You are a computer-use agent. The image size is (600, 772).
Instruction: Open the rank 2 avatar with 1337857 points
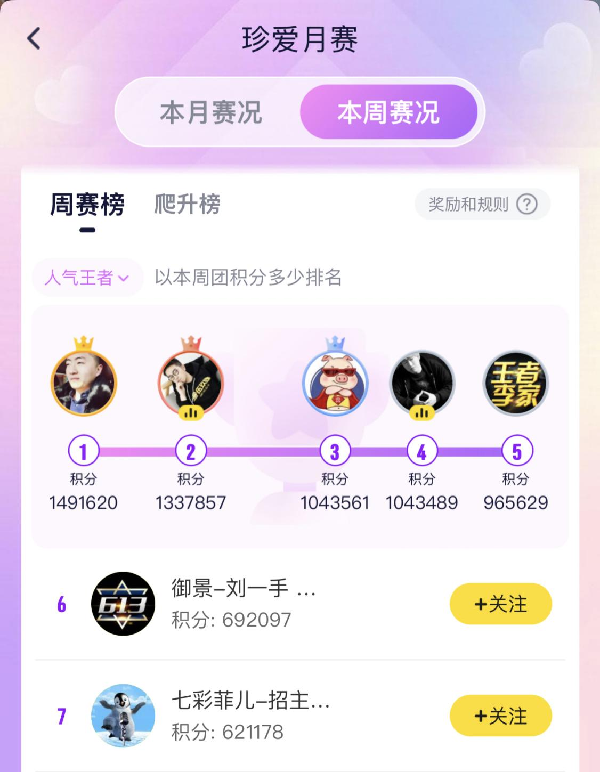point(190,383)
